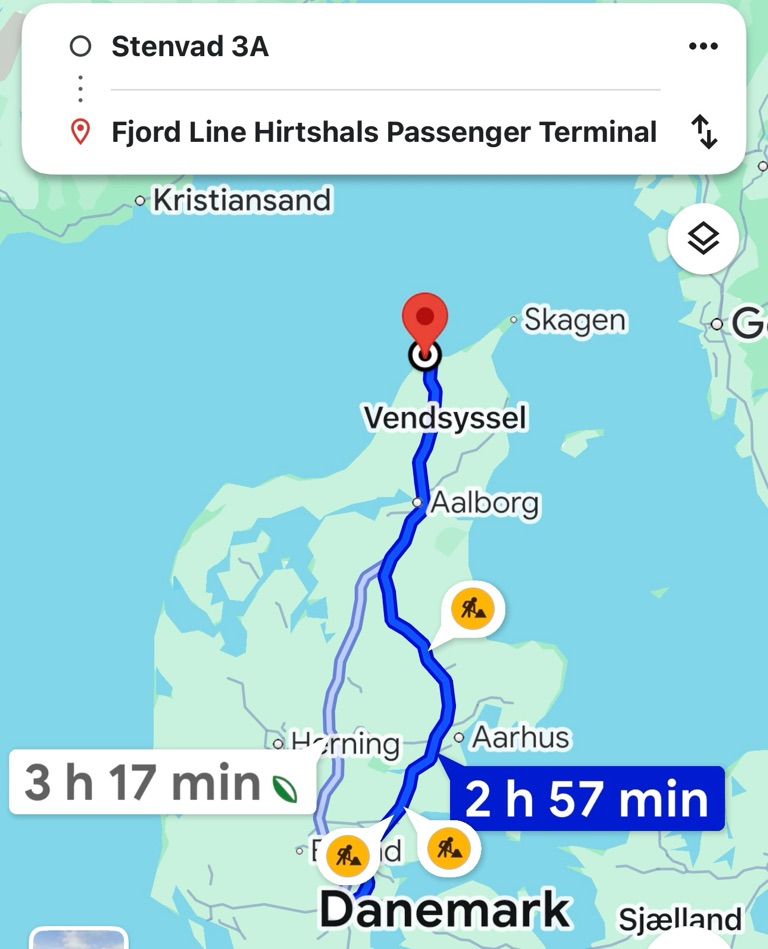Select the 2 h 57 min route label
The image size is (768, 949).
tap(586, 799)
